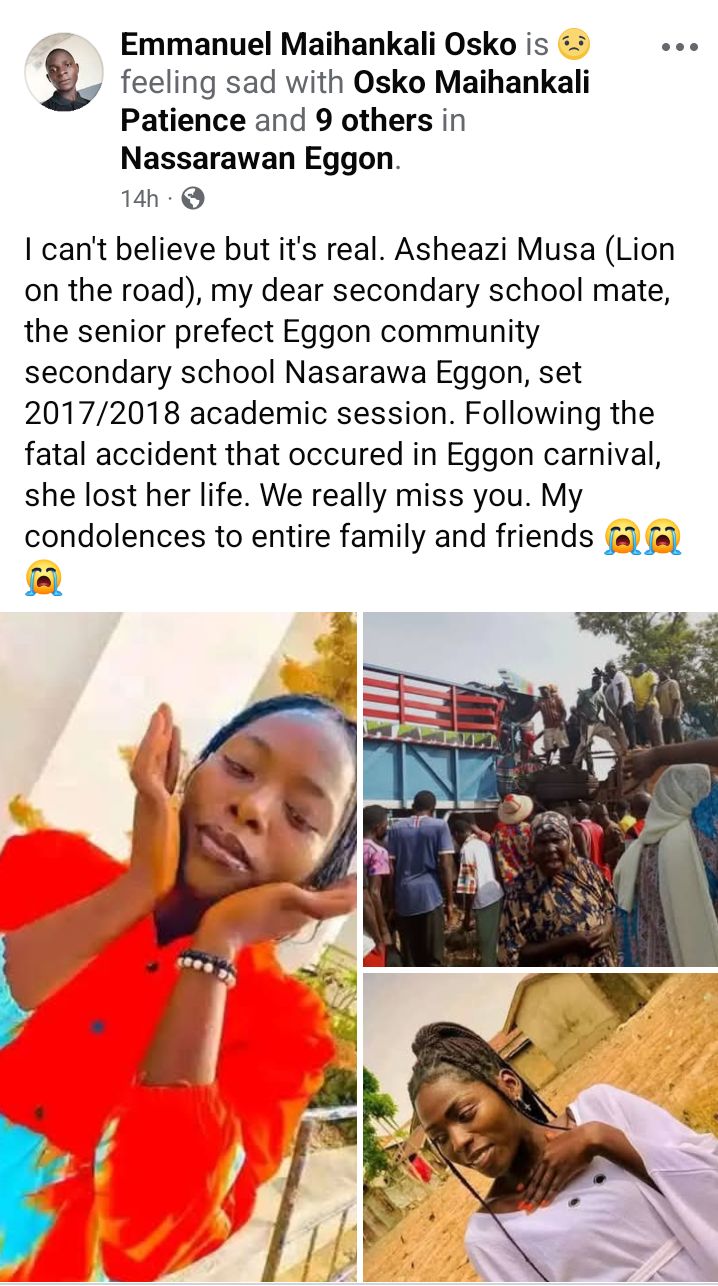Open Emmanuel Maihankali Osko's profile name link
Image resolution: width=718 pixels, height=1286 pixels.
(x=319, y=44)
